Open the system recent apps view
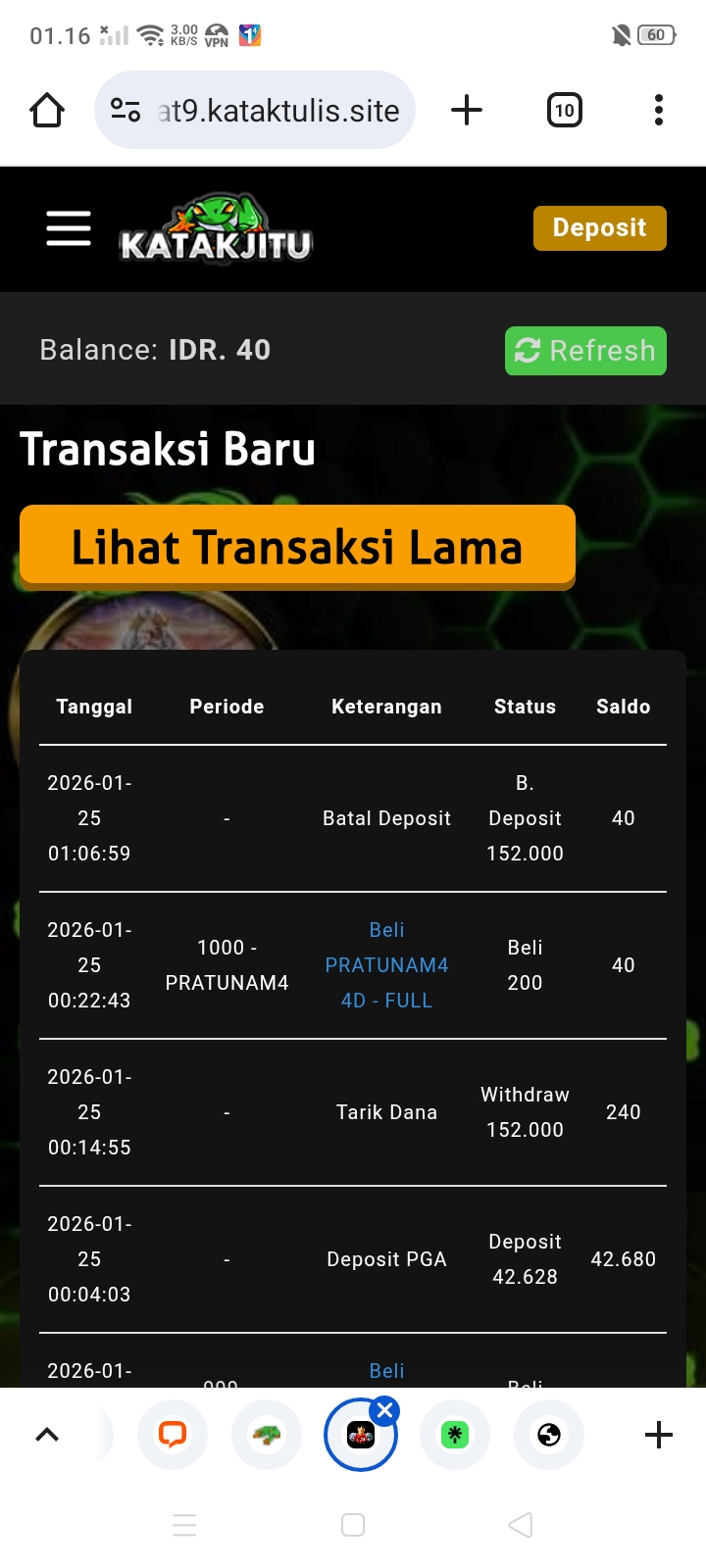 (x=184, y=1525)
